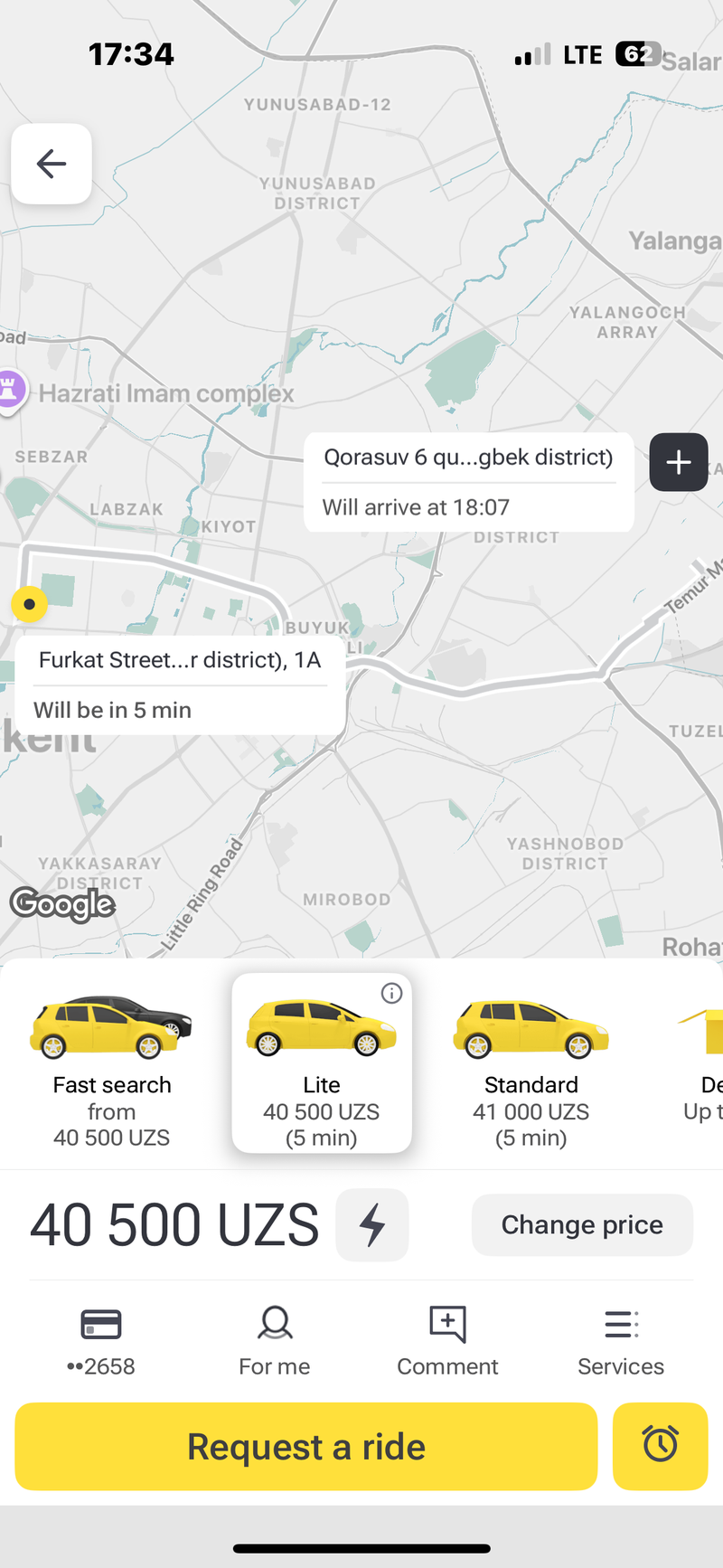The image size is (723, 1568).
Task: Go back using the arrow button
Action: coord(52,164)
